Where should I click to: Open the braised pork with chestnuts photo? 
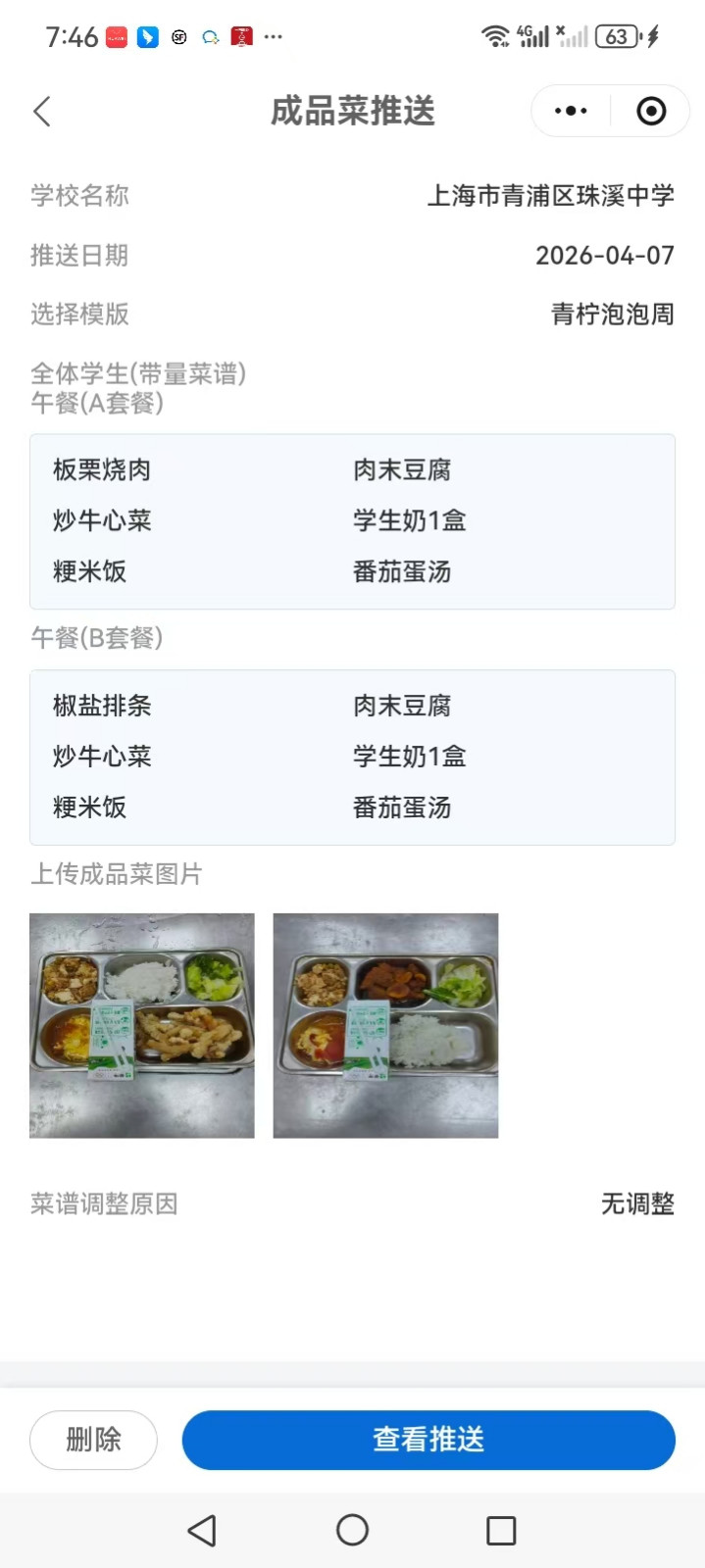pyautogui.click(x=385, y=1025)
